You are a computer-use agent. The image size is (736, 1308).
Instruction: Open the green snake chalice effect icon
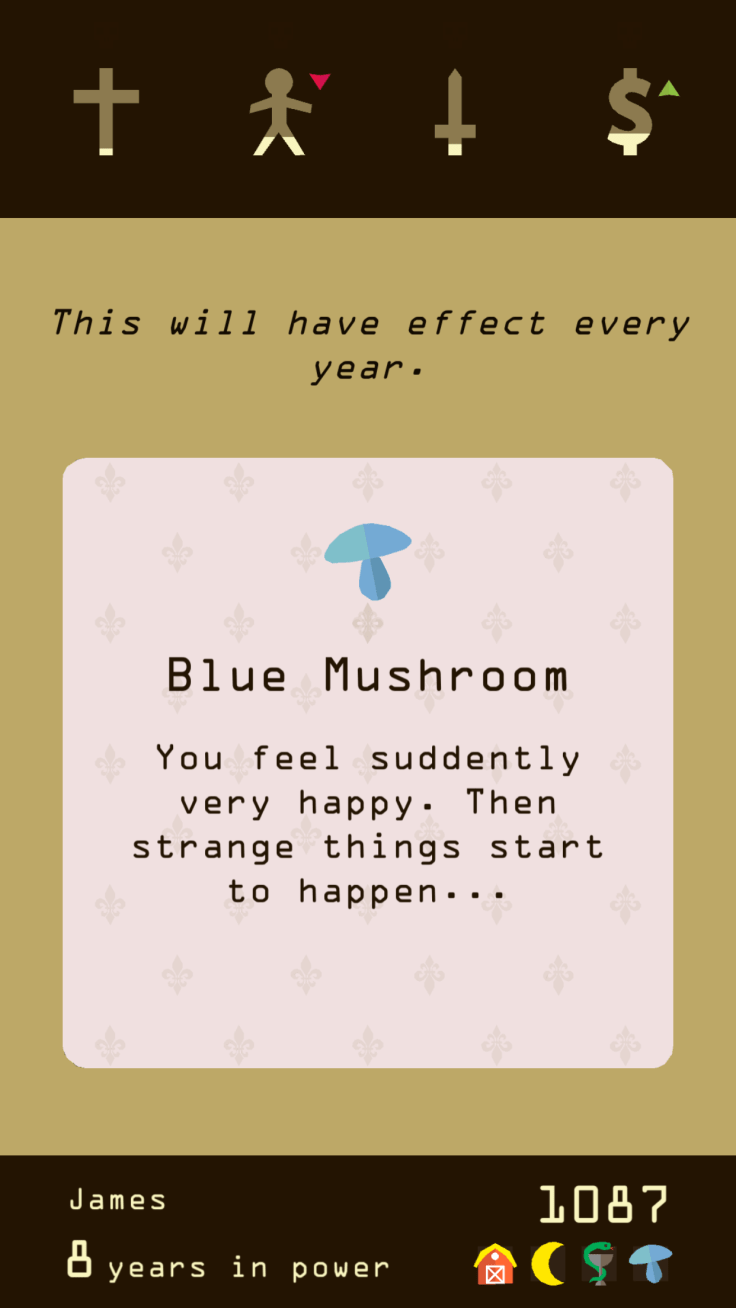(x=598, y=1264)
